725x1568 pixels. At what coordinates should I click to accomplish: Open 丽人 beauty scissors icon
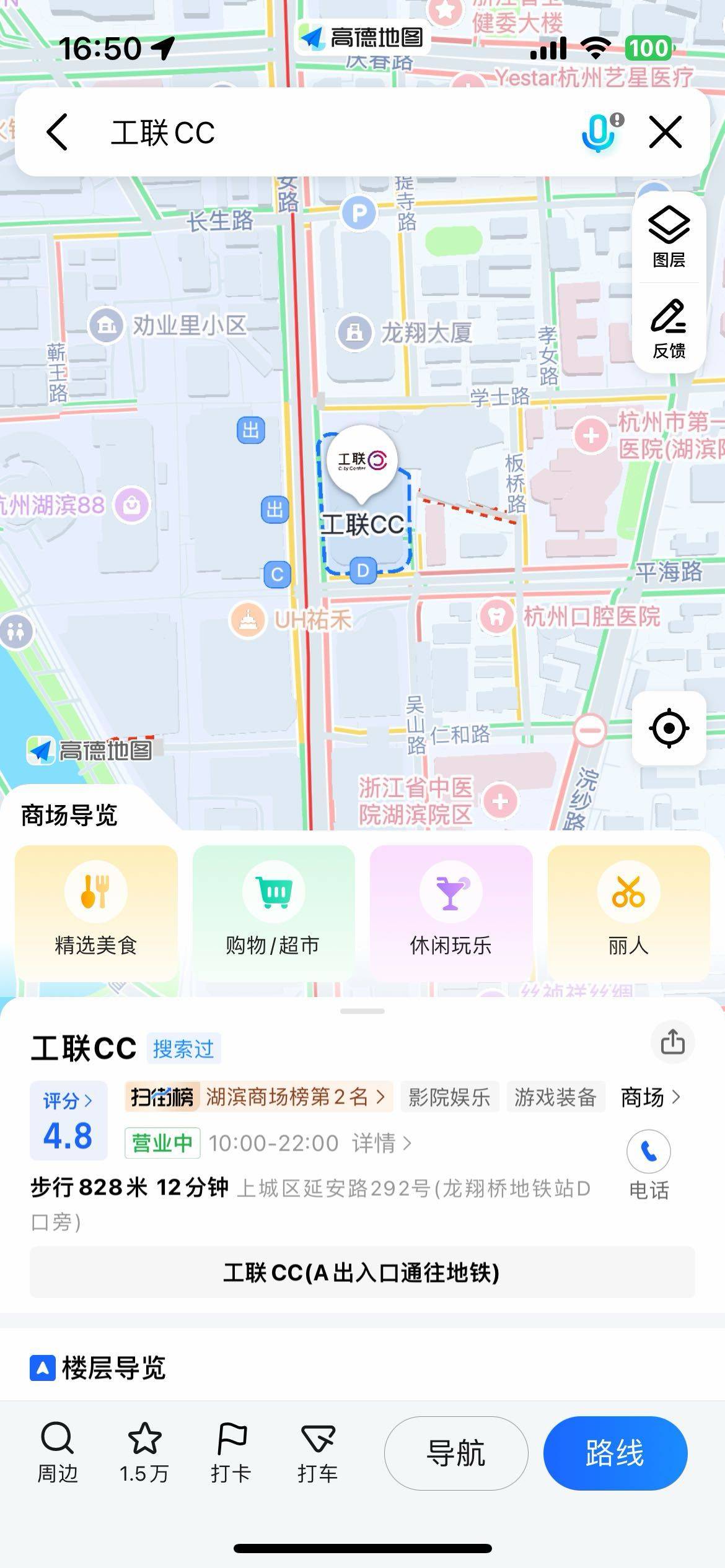(x=628, y=892)
